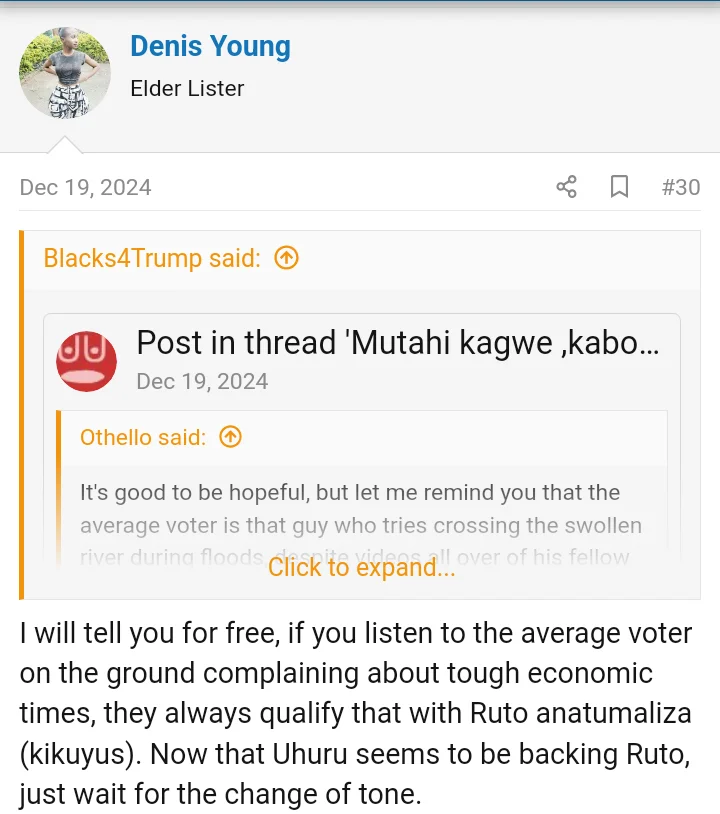Screen dimensions: 720x814
Task: Open the 'Mutahi kagwe' thread post link
Action: [x=397, y=343]
